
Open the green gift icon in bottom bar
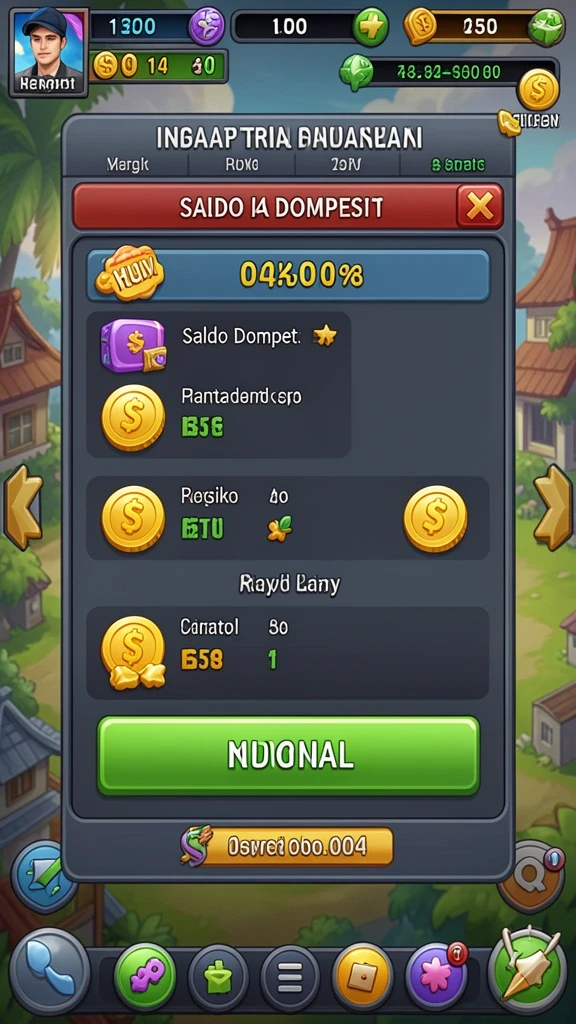pos(218,978)
